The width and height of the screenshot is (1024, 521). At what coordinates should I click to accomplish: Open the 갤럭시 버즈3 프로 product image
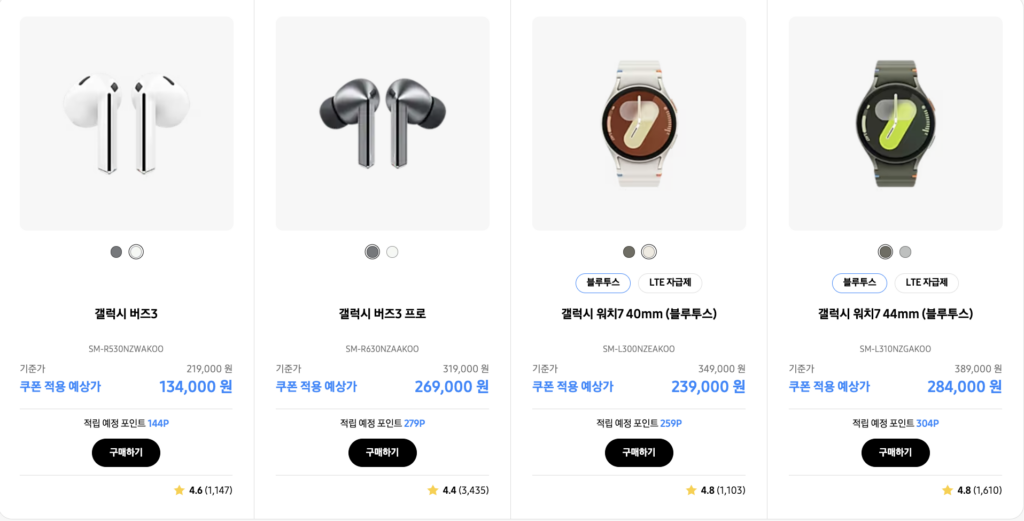point(382,123)
